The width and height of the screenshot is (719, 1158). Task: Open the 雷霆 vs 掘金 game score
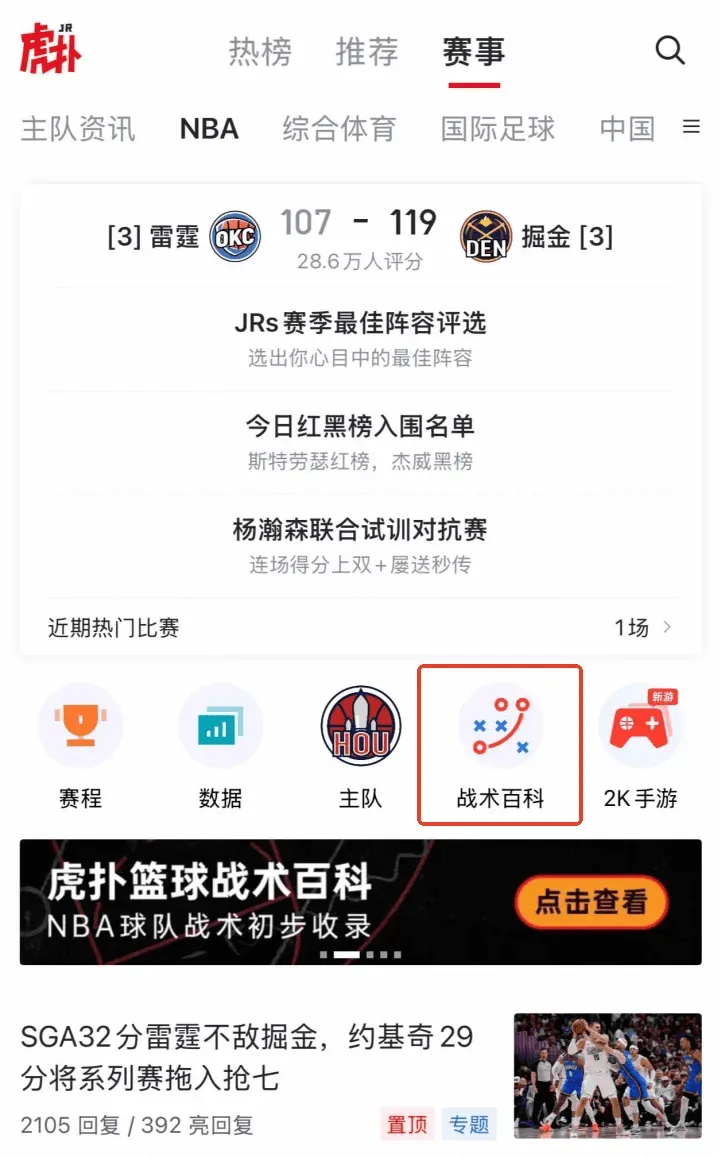(x=359, y=236)
